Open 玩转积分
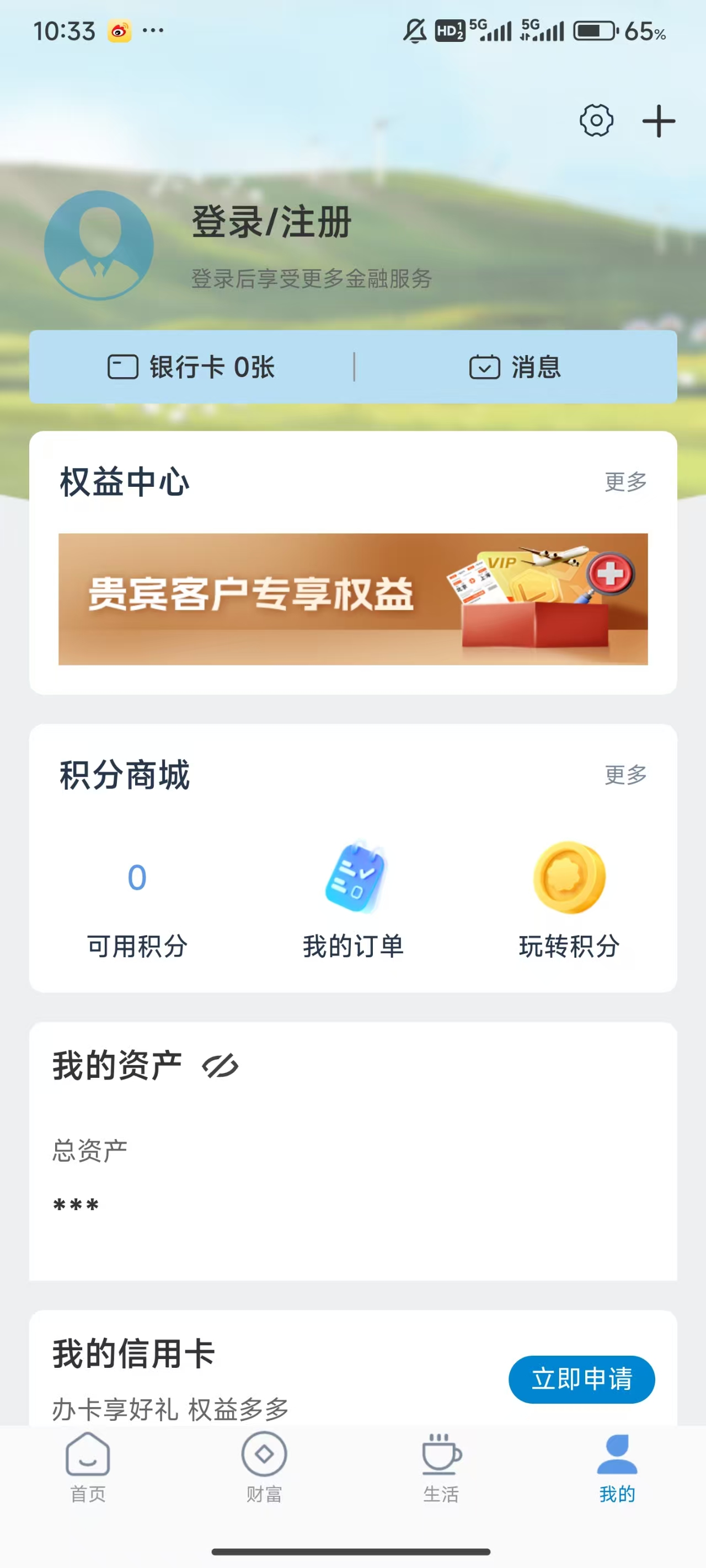Image resolution: width=706 pixels, height=1568 pixels. click(x=569, y=901)
